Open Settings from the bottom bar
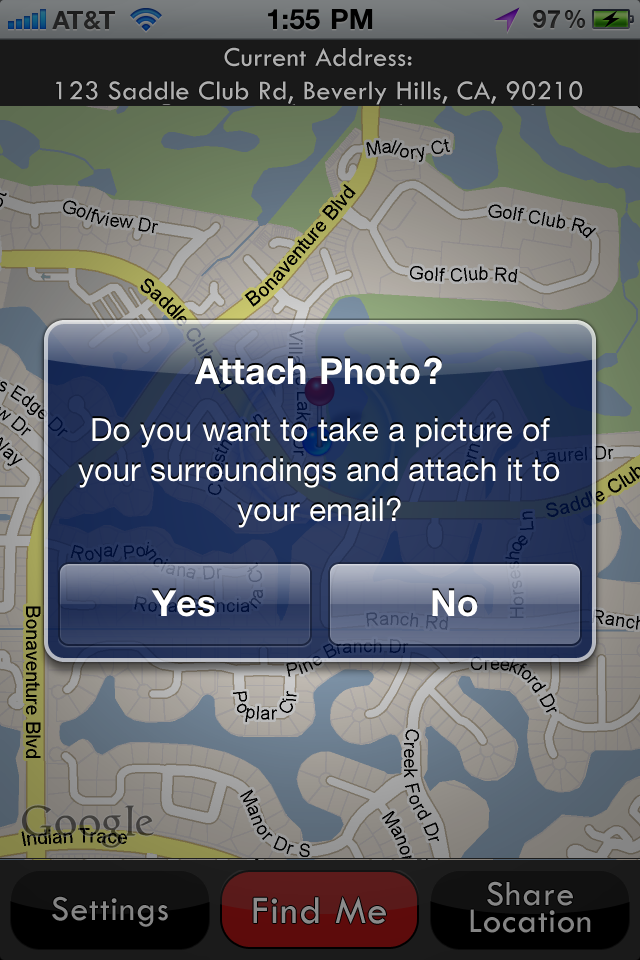Screen dimensions: 640x960 [110, 910]
